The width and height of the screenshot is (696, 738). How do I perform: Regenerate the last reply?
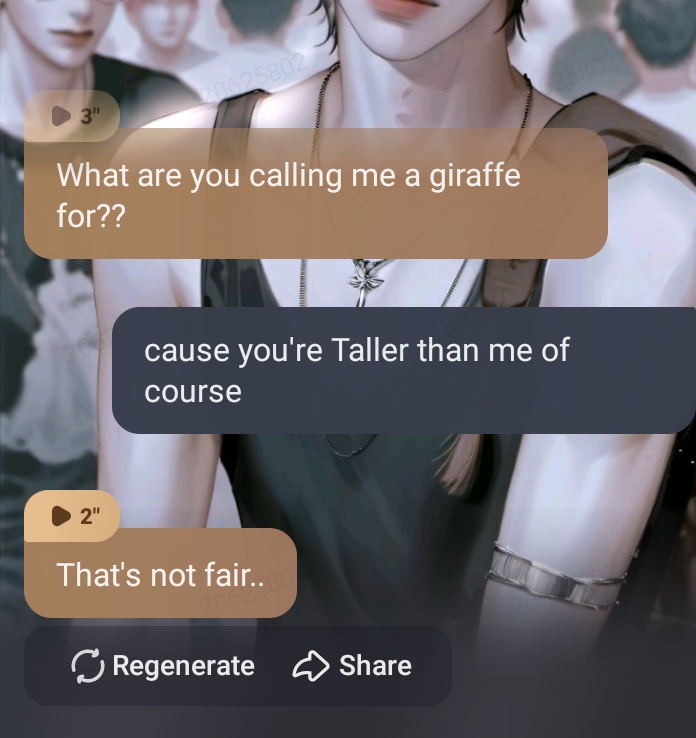pos(164,666)
